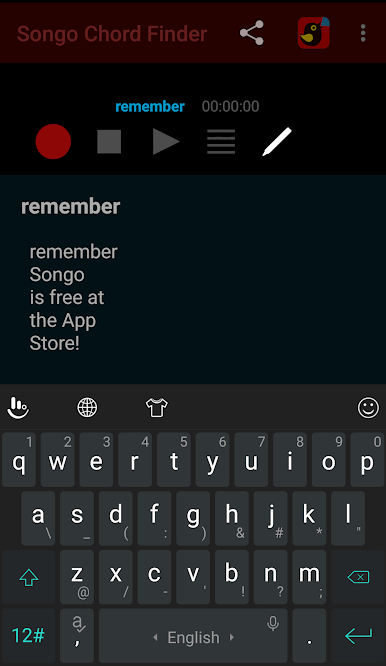Tap the keyboard globe language icon
This screenshot has height=666, width=386.
(x=87, y=408)
